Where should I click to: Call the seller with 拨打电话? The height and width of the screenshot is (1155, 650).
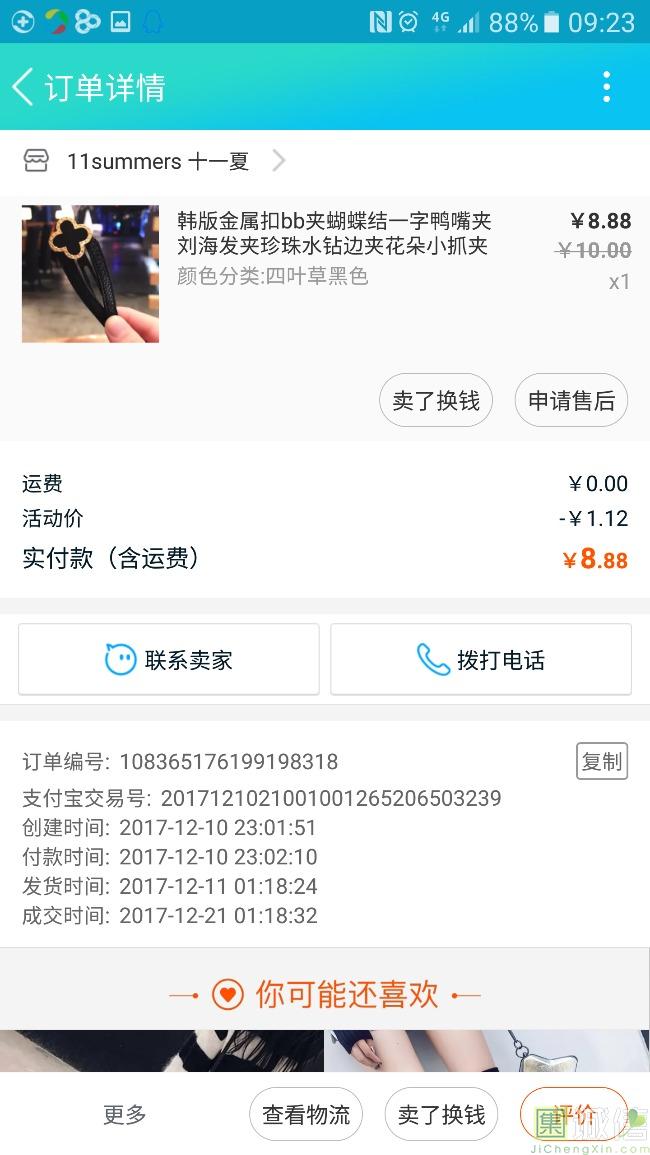click(481, 660)
